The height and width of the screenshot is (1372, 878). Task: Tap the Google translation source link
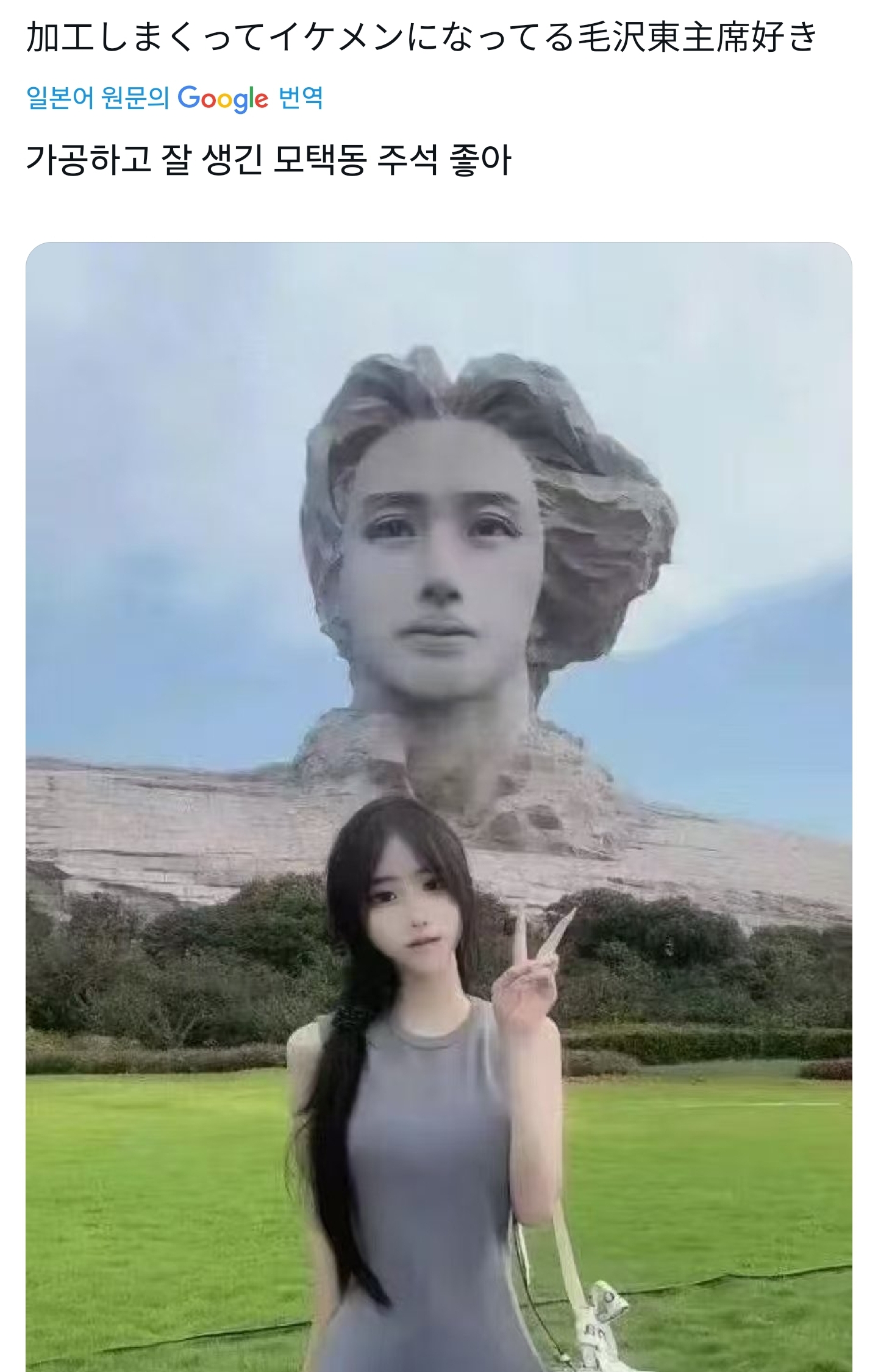174,98
